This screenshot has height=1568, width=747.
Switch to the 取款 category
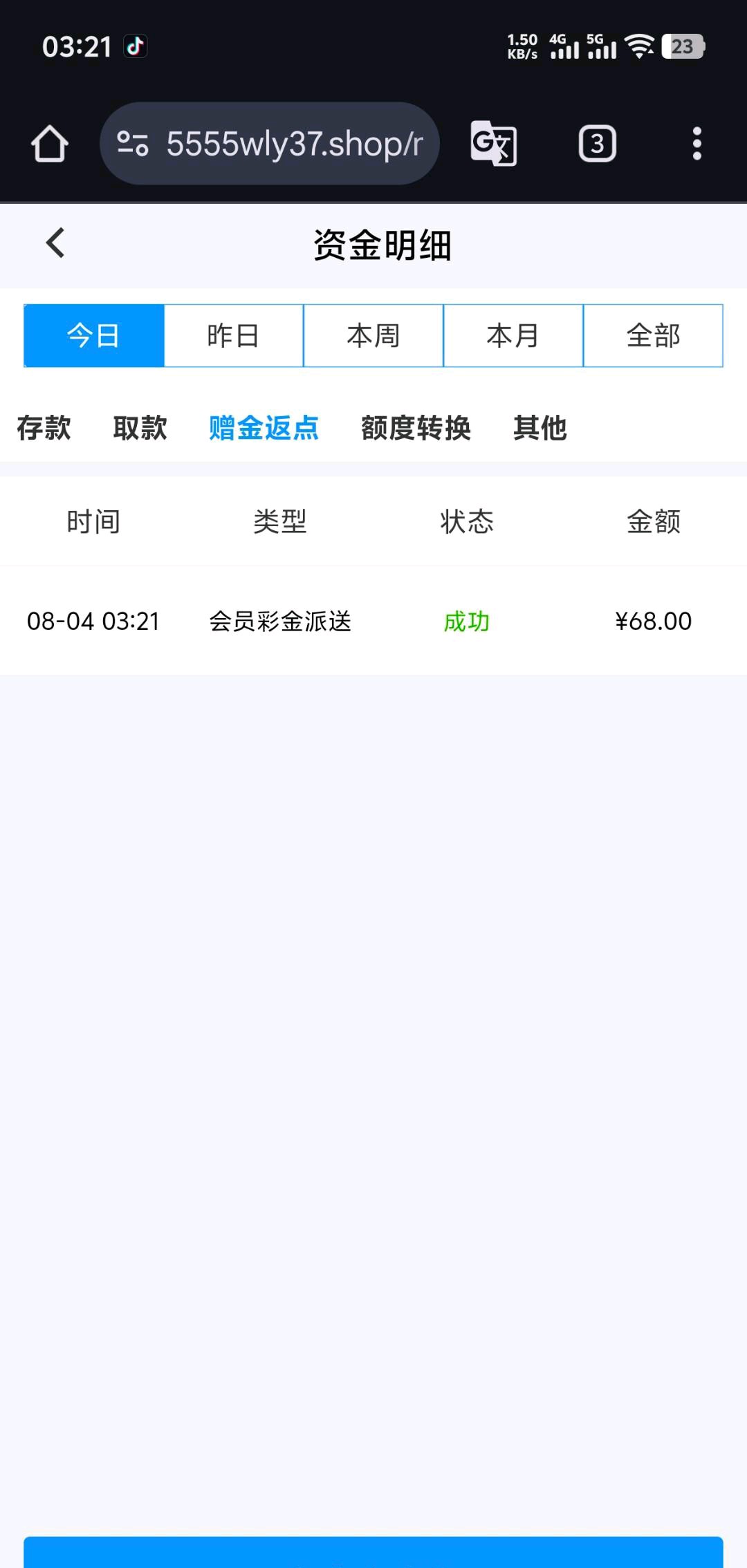[140, 428]
